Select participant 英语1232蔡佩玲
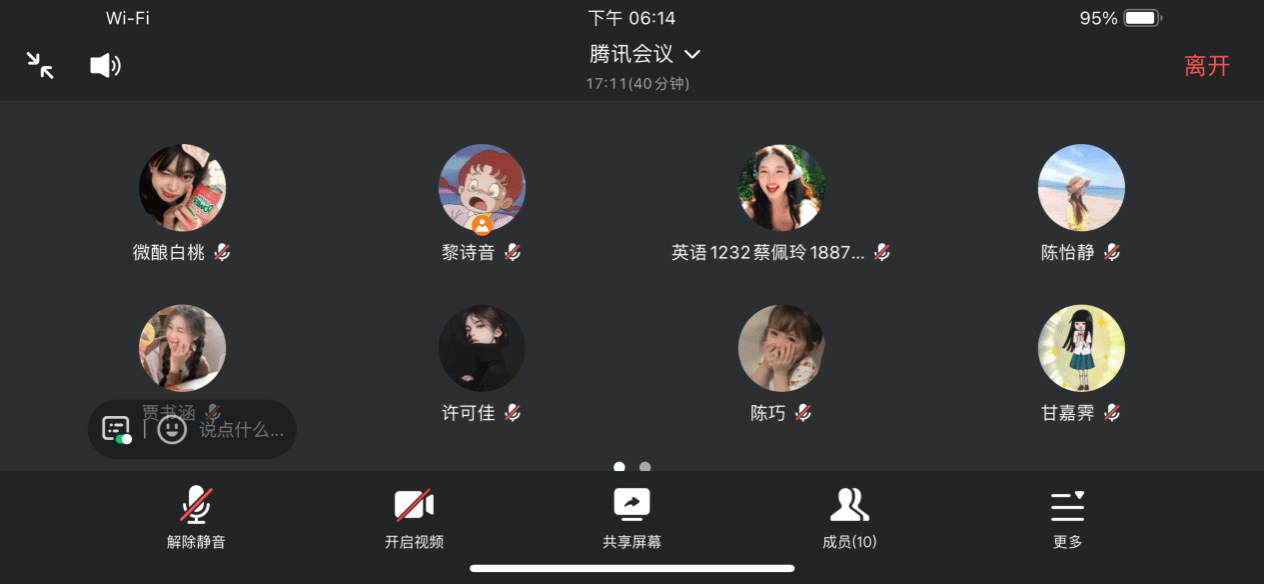The height and width of the screenshot is (584, 1264). (x=781, y=188)
